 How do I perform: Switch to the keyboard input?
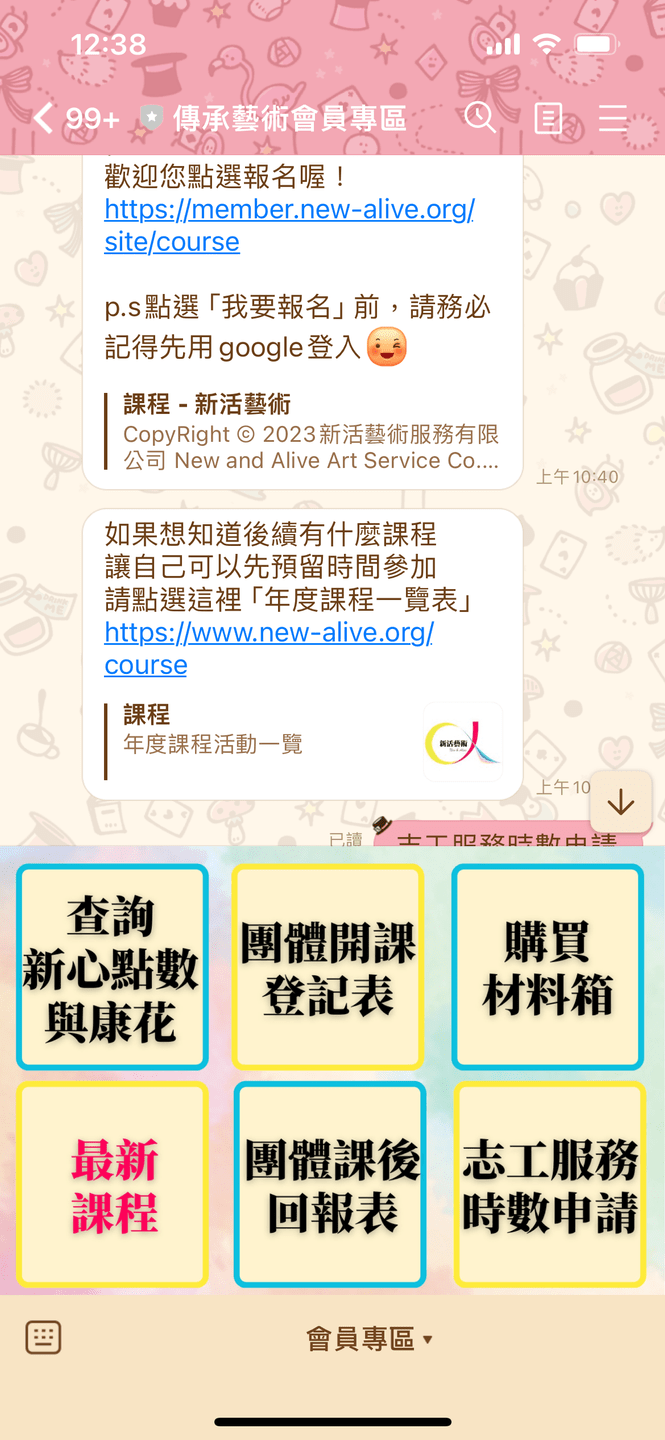43,1338
